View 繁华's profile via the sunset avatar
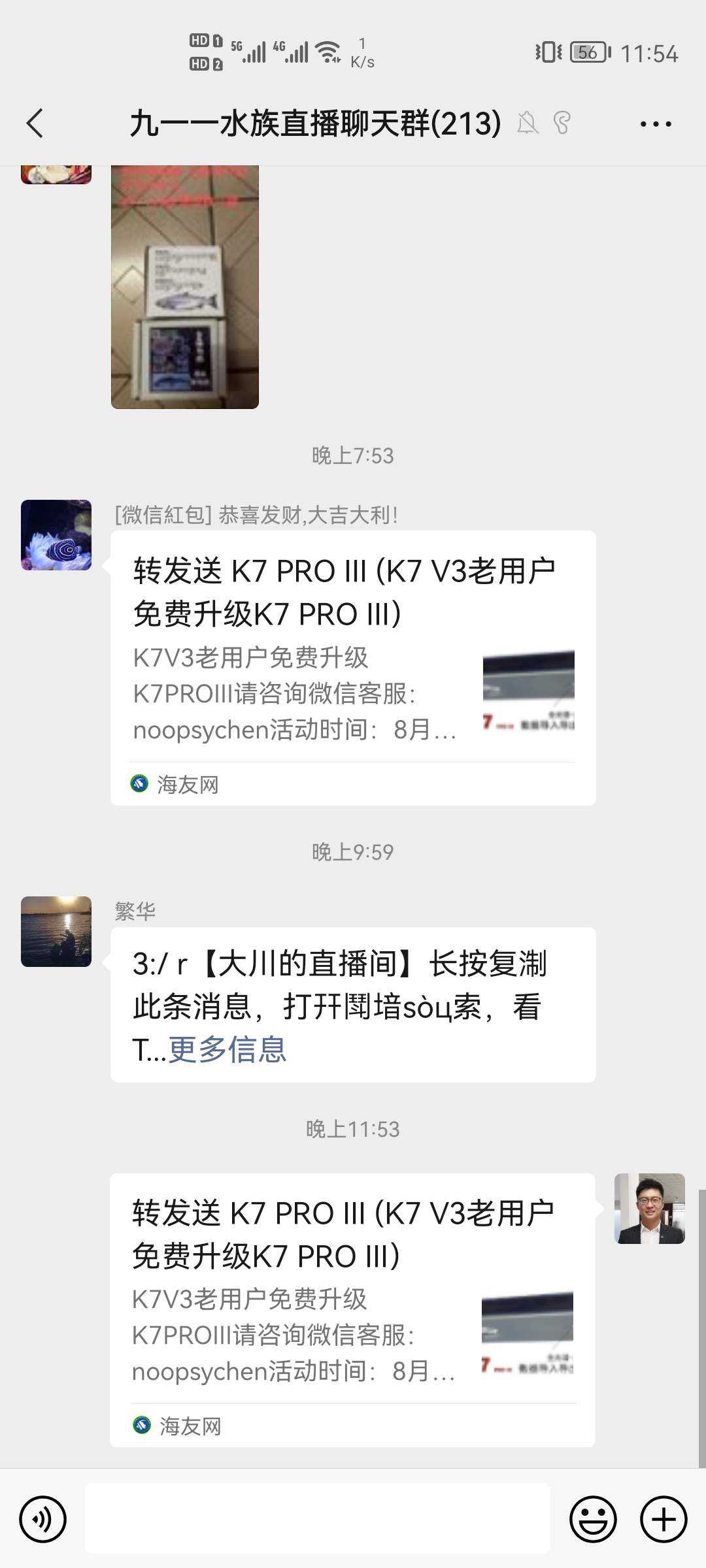Viewport: 706px width, 1568px height. pos(56,932)
